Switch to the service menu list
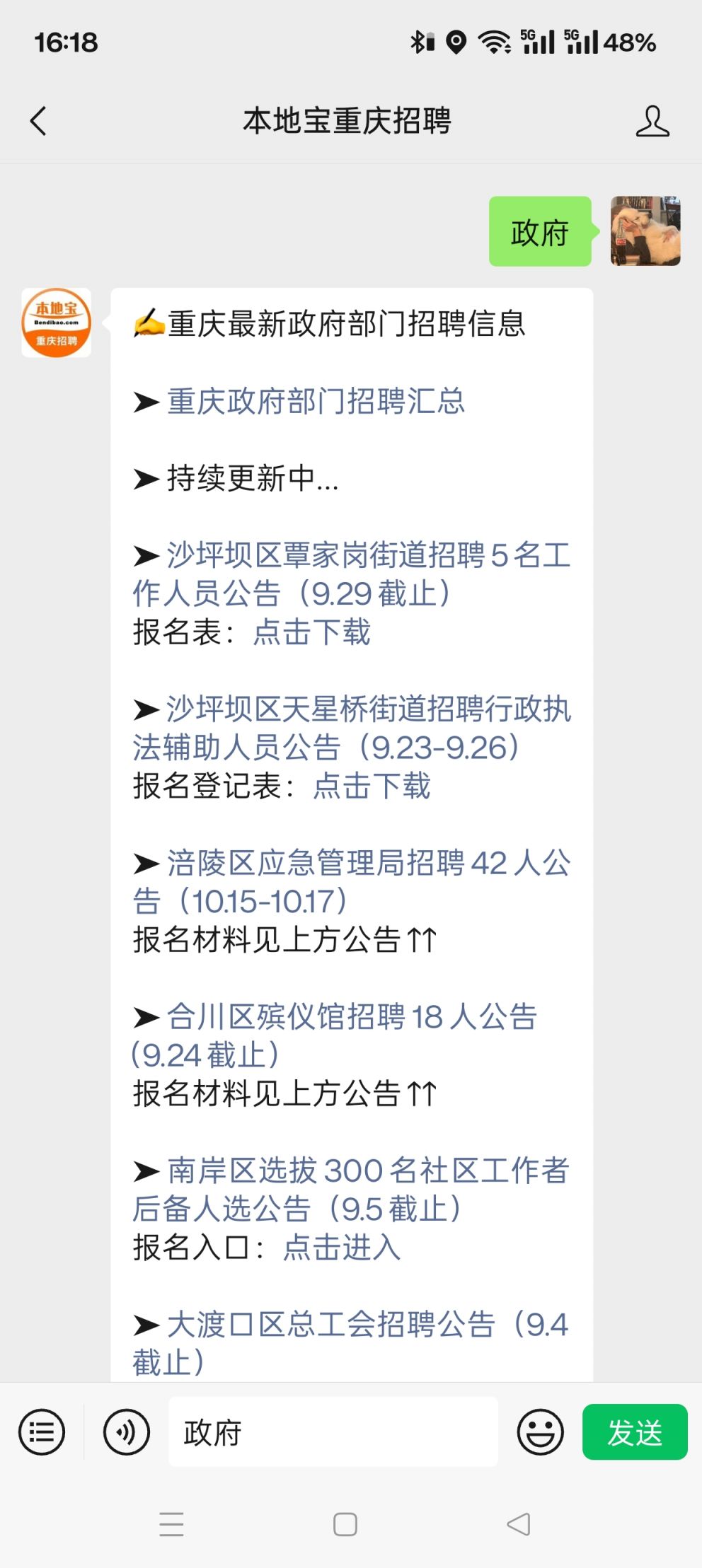 click(x=42, y=1432)
